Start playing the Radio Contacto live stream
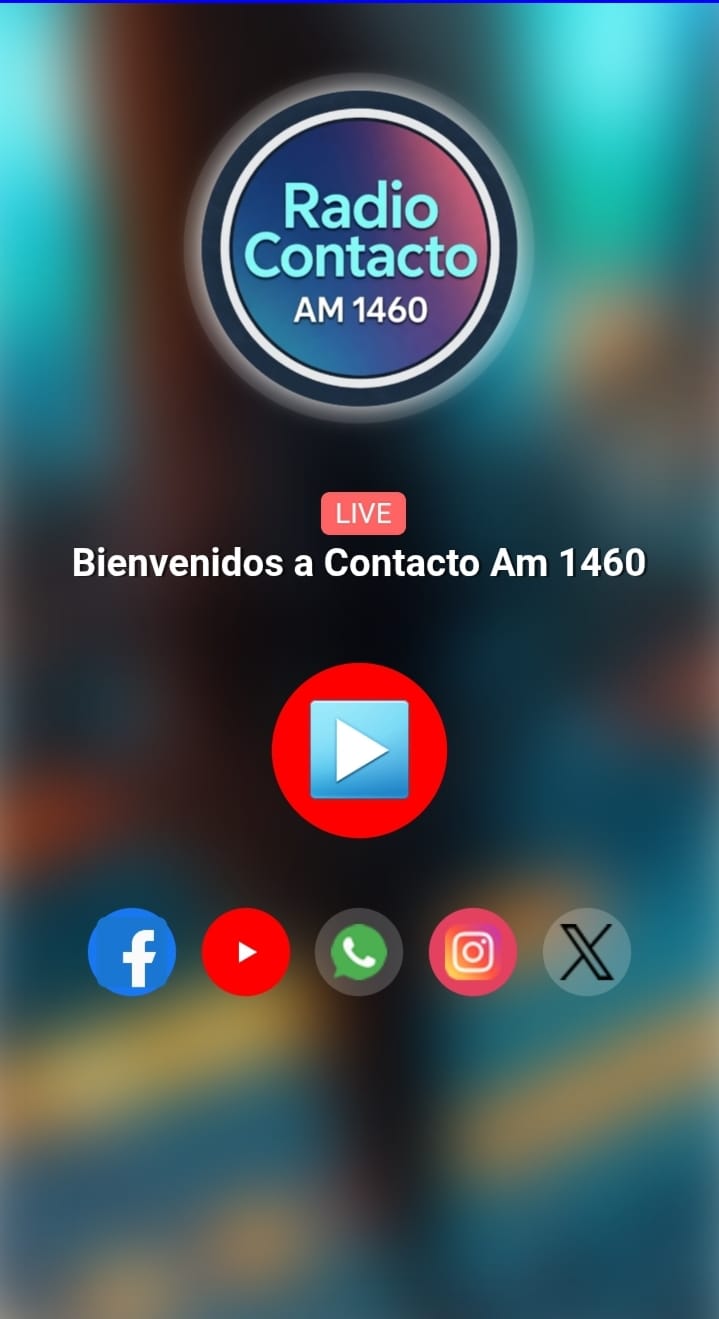The image size is (719, 1319). [x=359, y=750]
